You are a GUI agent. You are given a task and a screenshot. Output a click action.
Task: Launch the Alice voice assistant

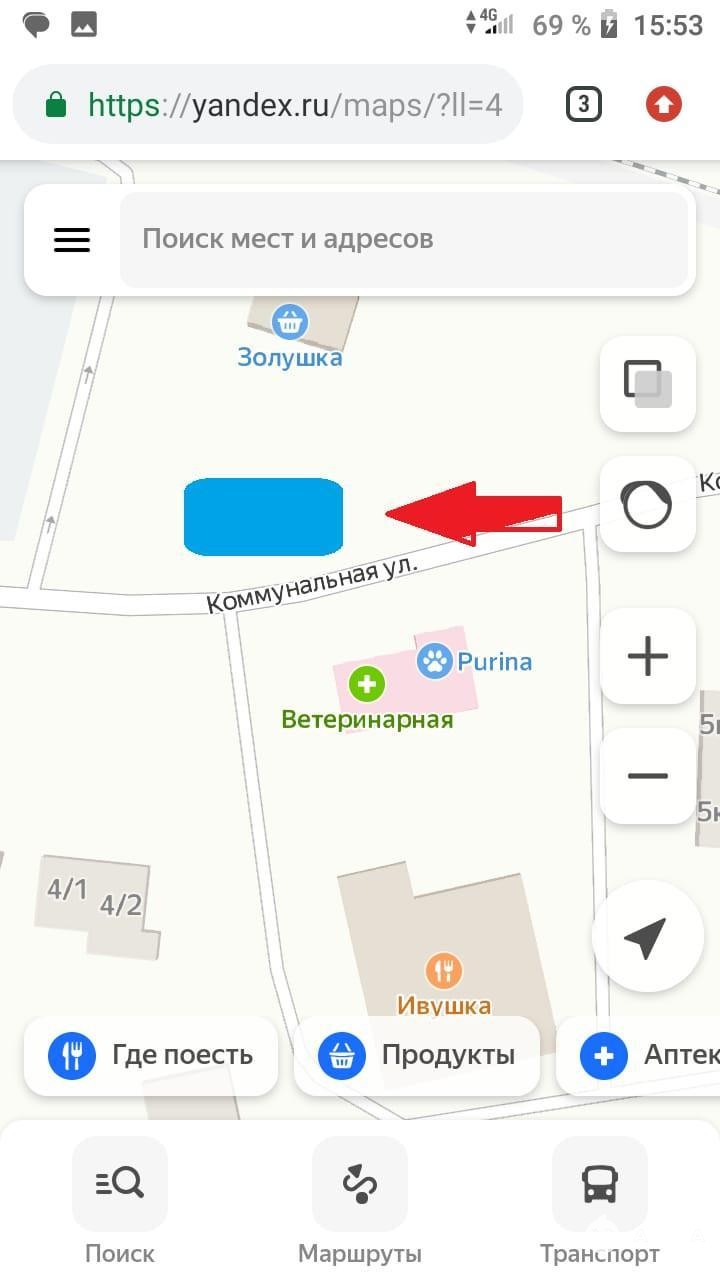(x=647, y=503)
